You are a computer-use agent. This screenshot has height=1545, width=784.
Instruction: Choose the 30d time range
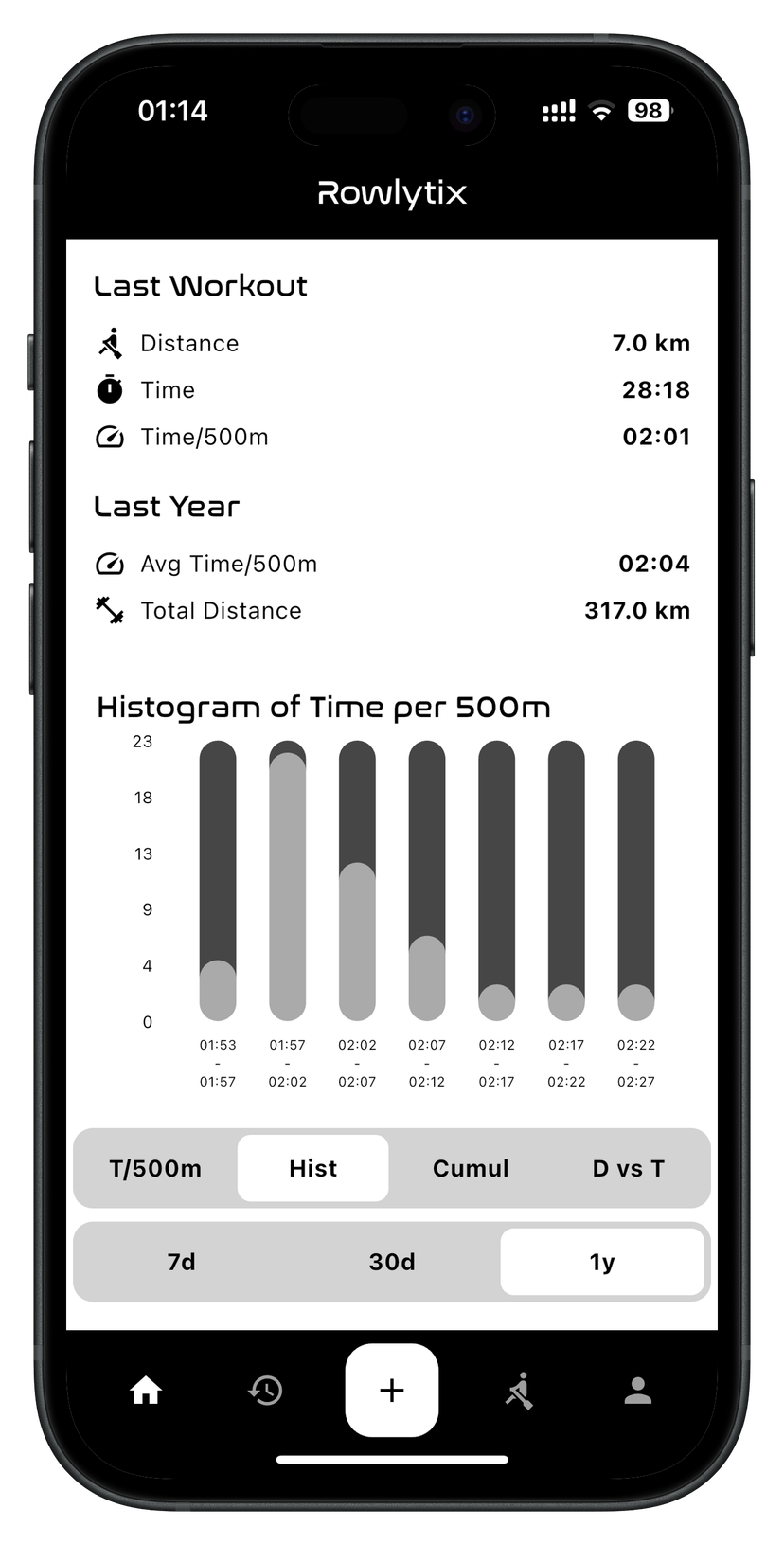pyautogui.click(x=392, y=1262)
